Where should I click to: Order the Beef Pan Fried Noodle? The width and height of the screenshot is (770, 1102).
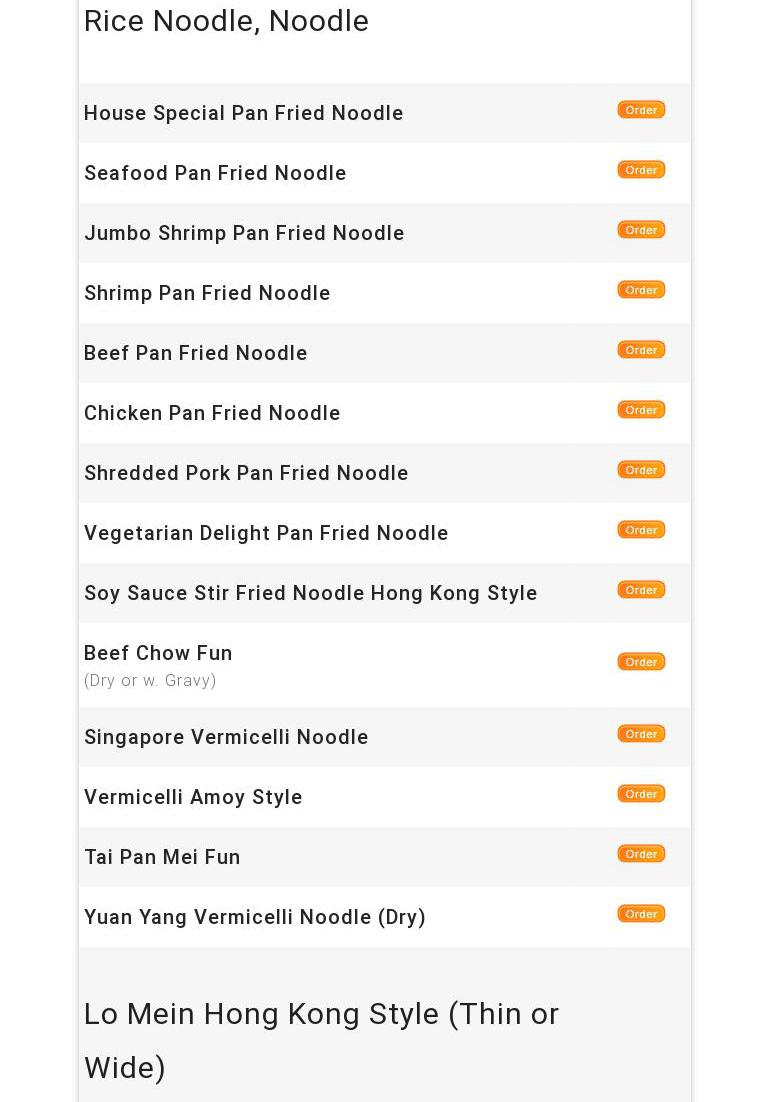(641, 350)
